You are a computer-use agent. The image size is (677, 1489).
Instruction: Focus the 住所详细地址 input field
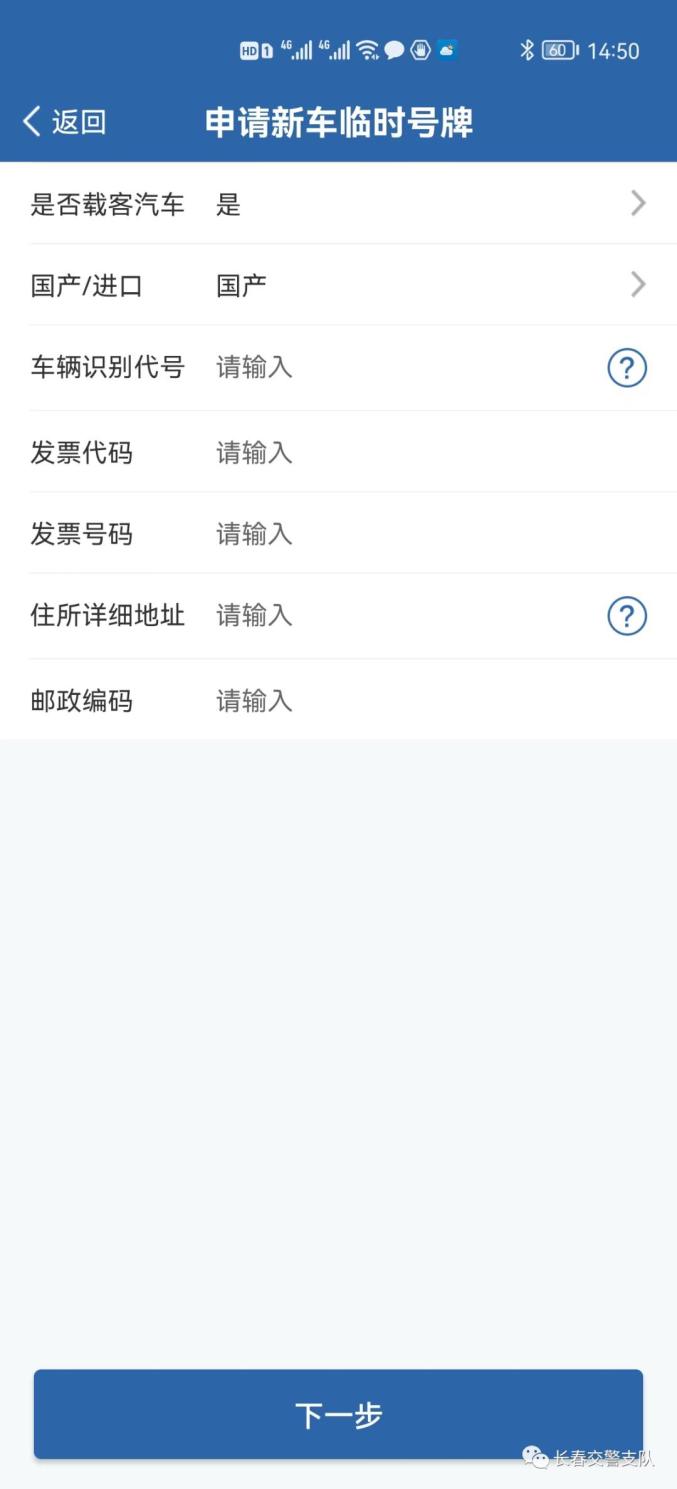[x=400, y=615]
